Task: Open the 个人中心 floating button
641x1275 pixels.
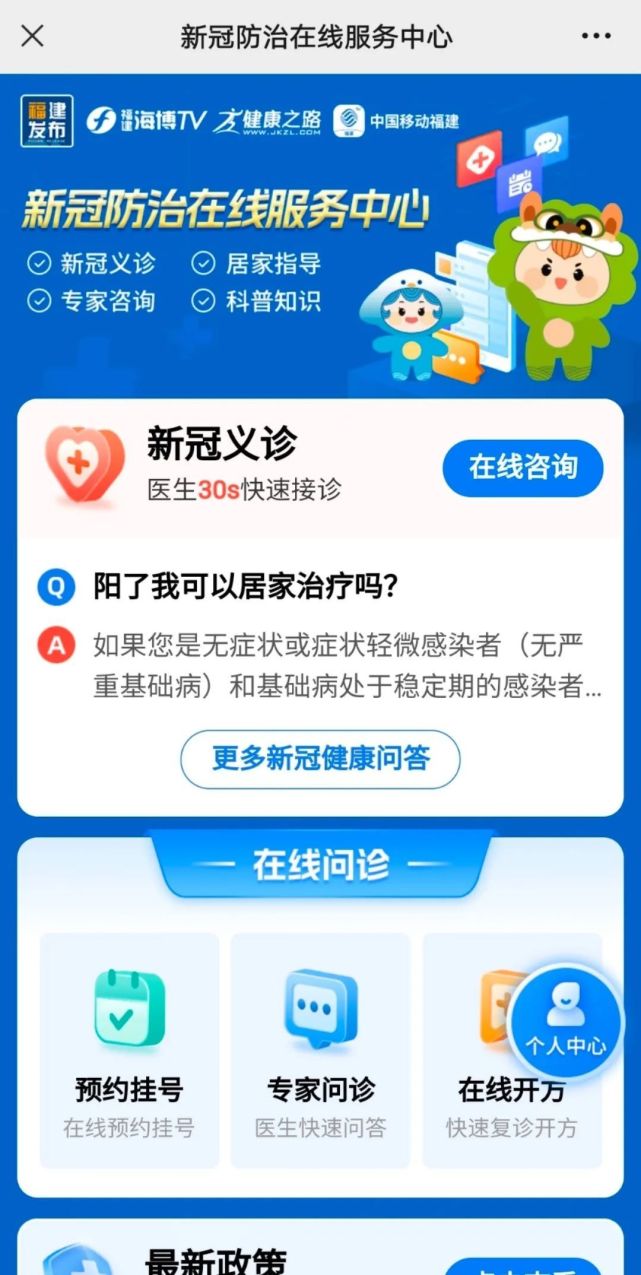Action: 566,1019
